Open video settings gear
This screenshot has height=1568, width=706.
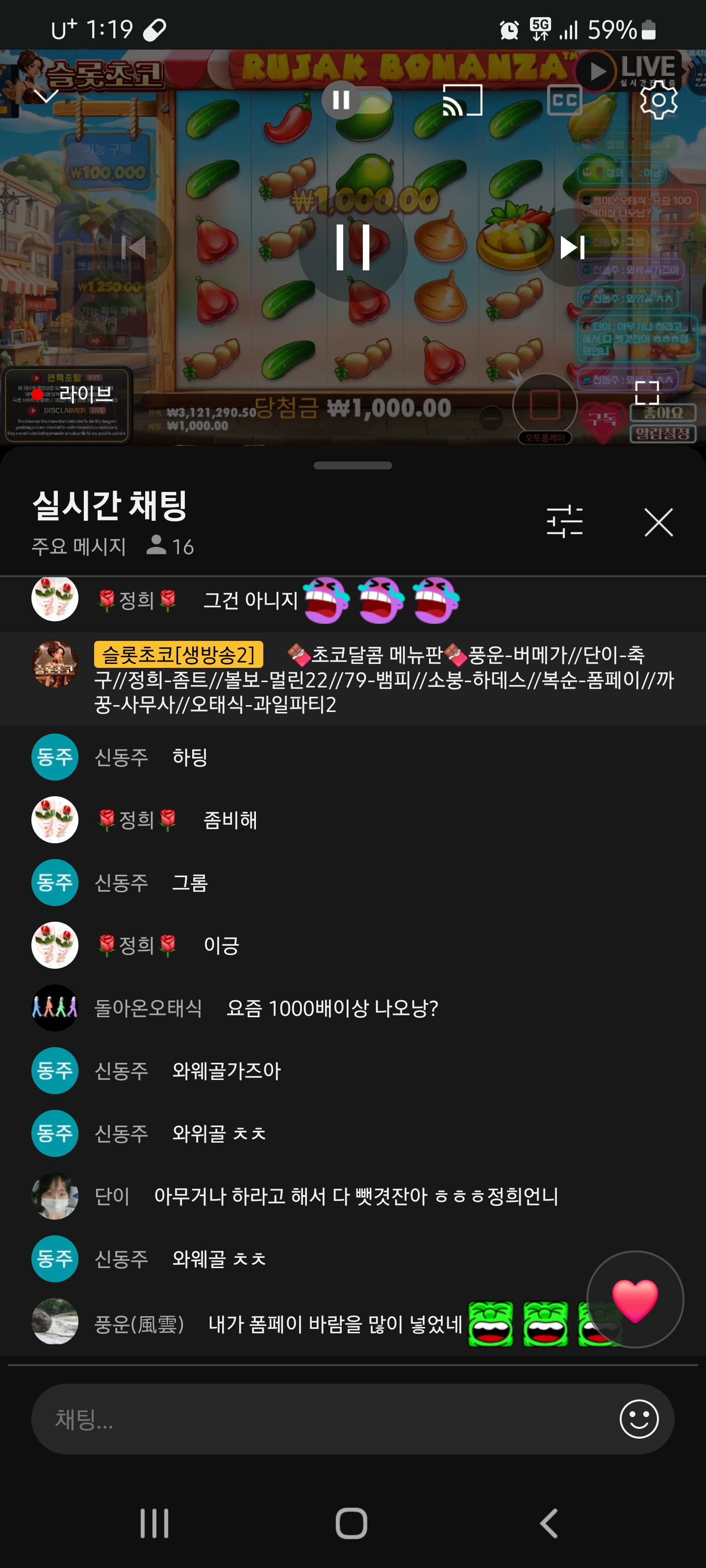tap(658, 100)
